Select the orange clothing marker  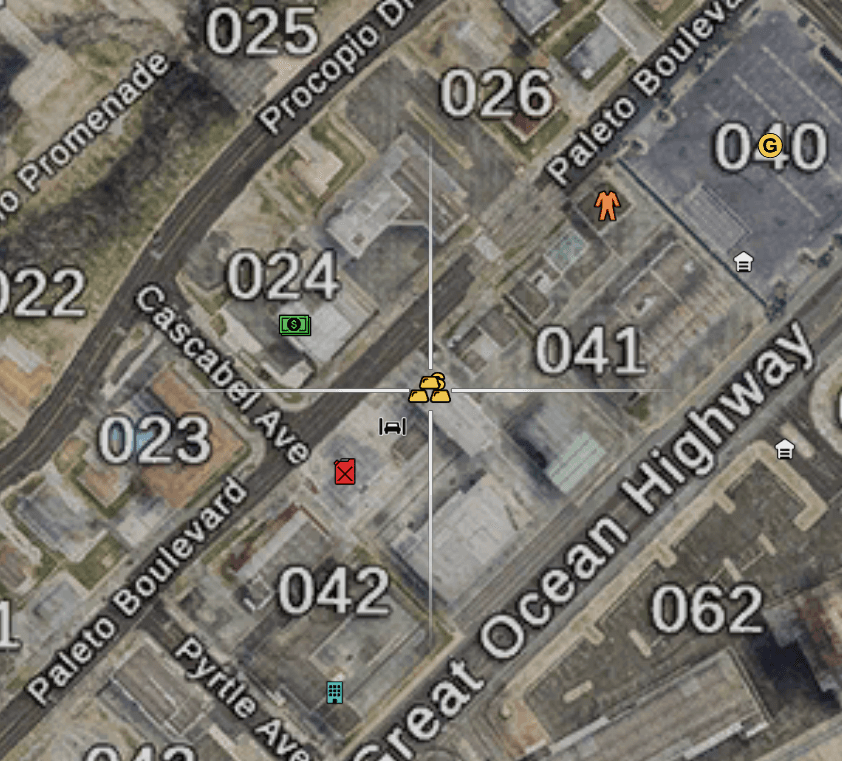(x=607, y=206)
